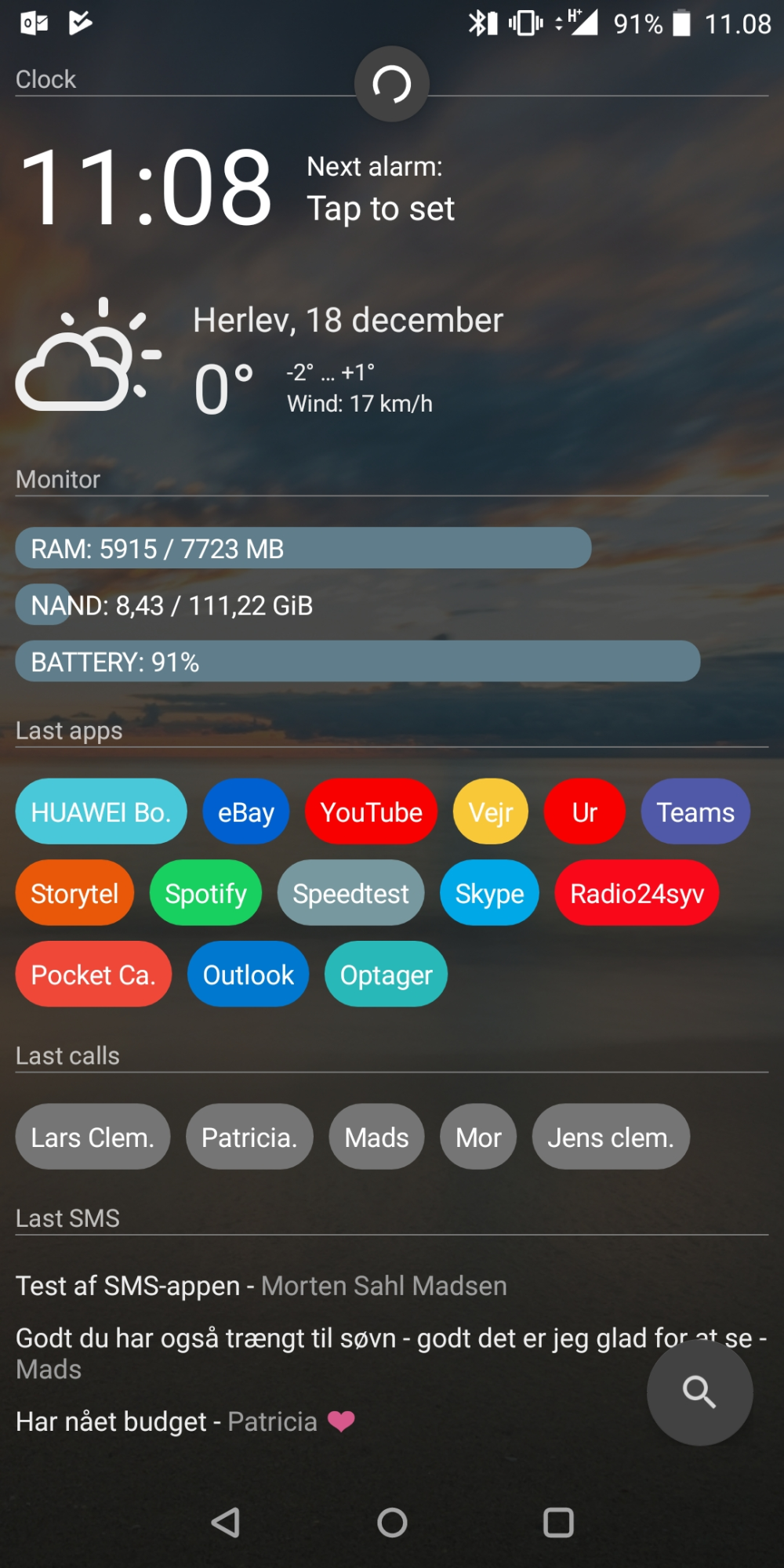Open the "Har nået budget" SMS from Patricia
784x1568 pixels.
point(166,1422)
